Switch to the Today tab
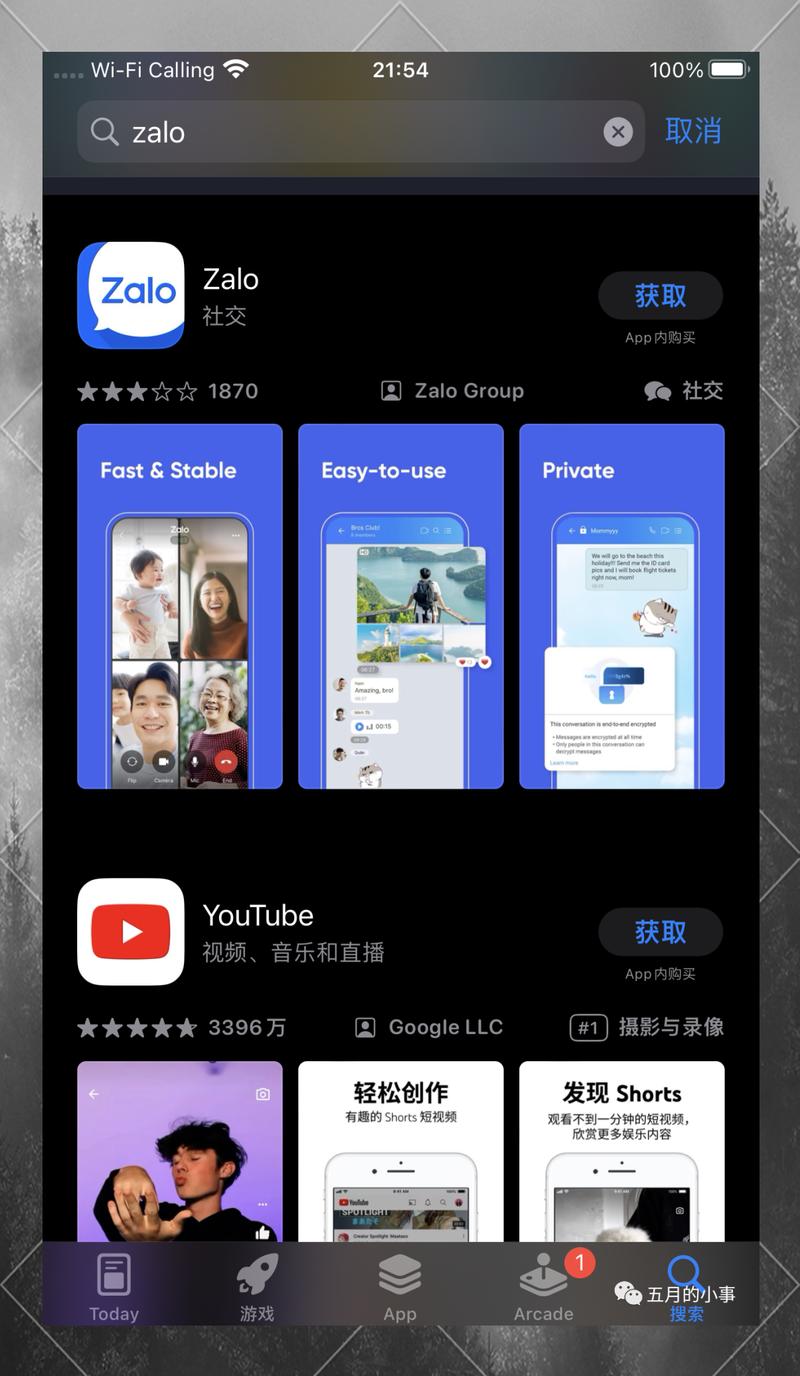The image size is (800, 1376). 114,1287
